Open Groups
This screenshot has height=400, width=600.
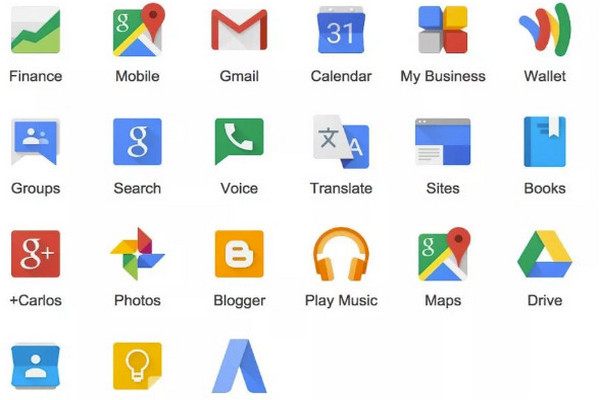(35, 142)
